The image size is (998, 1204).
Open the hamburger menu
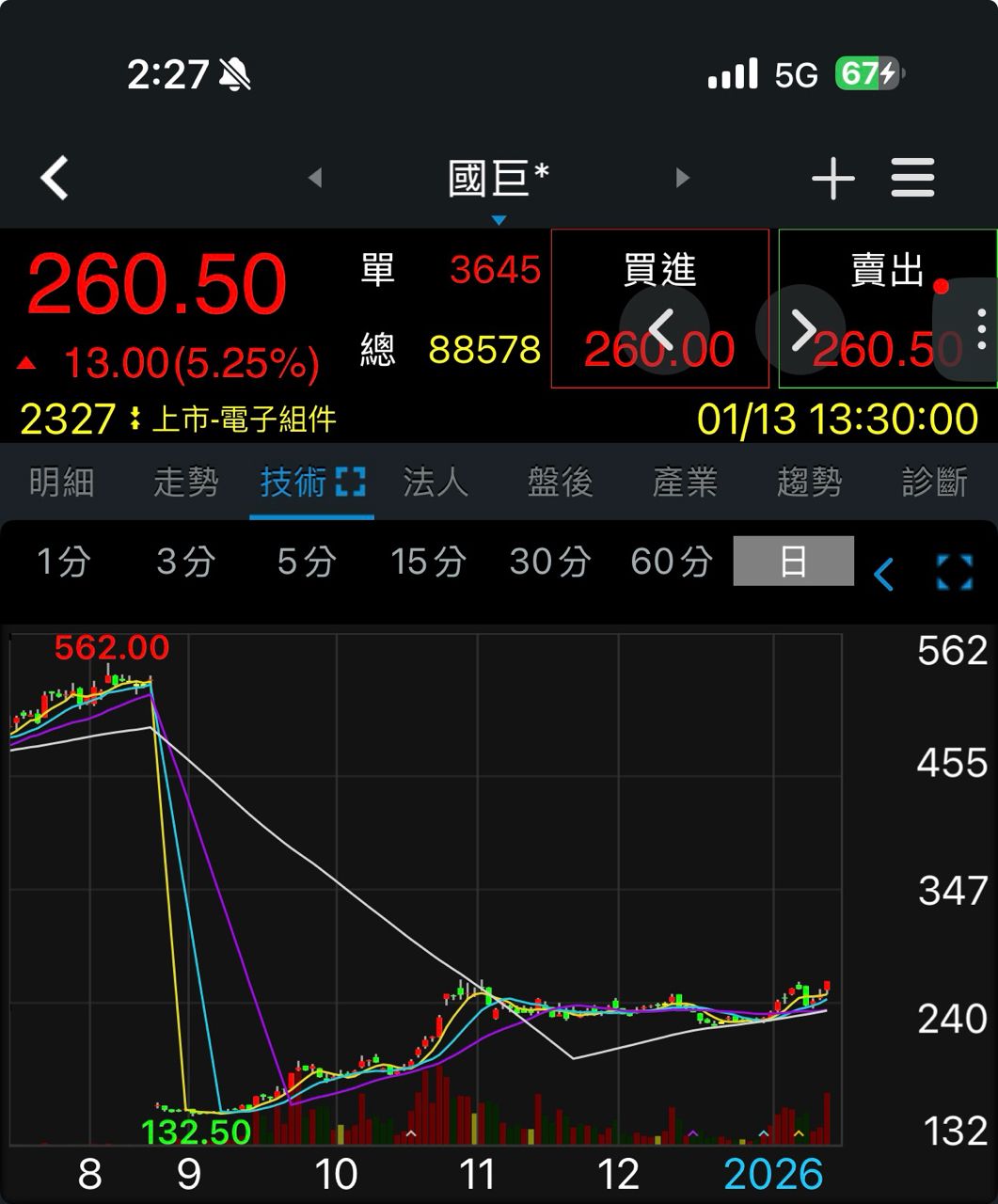pyautogui.click(x=912, y=178)
